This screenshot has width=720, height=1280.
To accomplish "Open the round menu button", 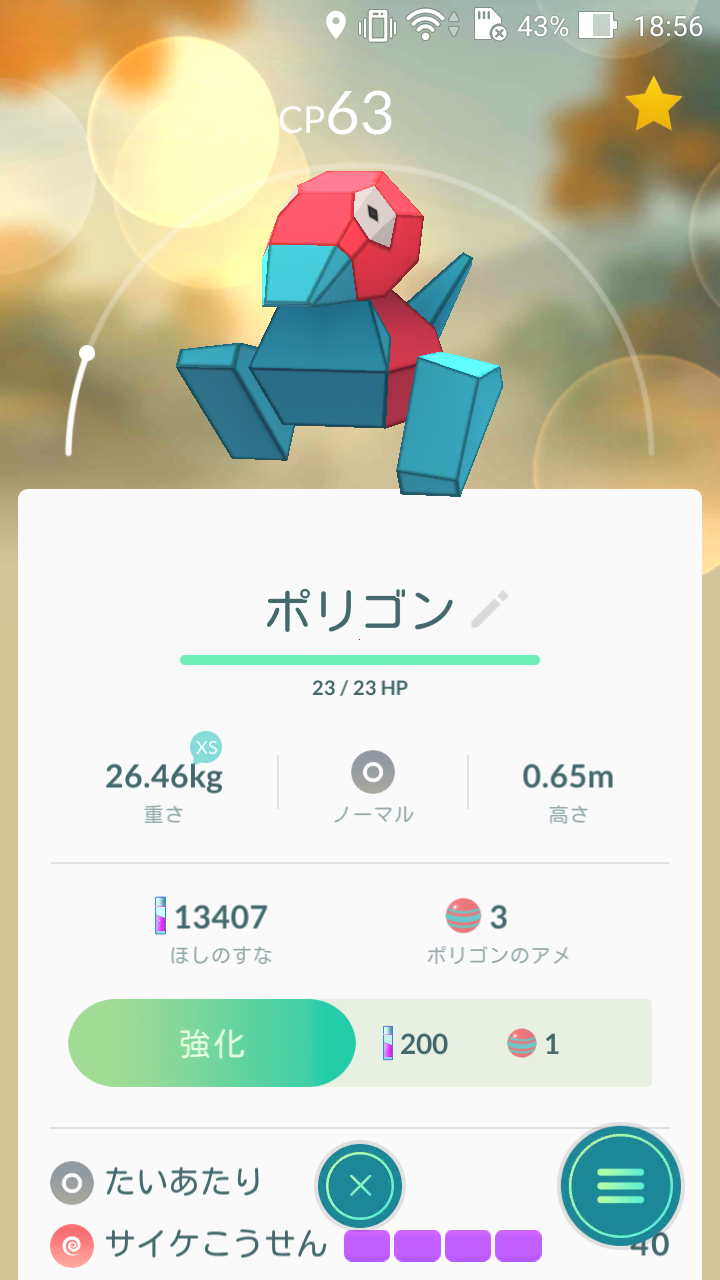I will (621, 1186).
